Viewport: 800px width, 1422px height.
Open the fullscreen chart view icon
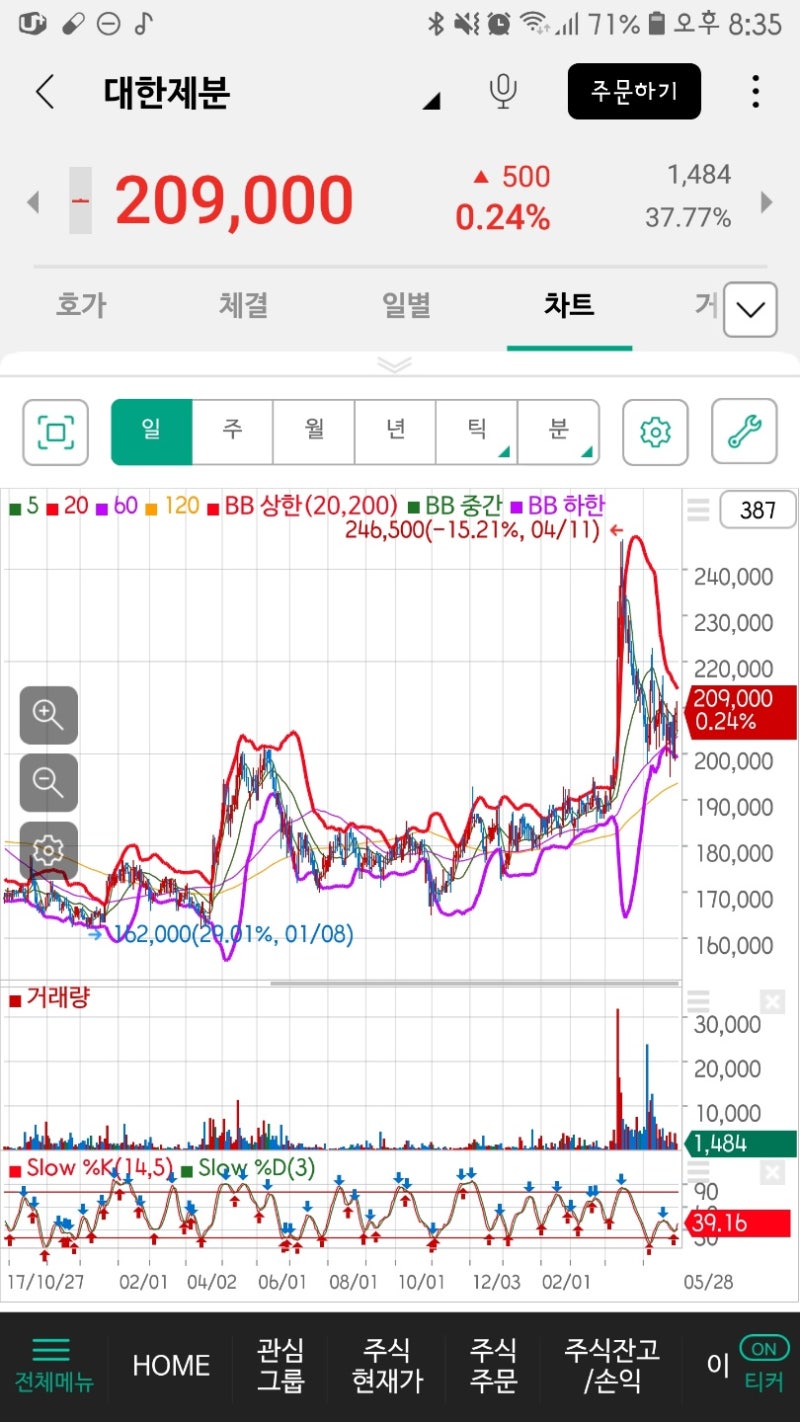[56, 433]
